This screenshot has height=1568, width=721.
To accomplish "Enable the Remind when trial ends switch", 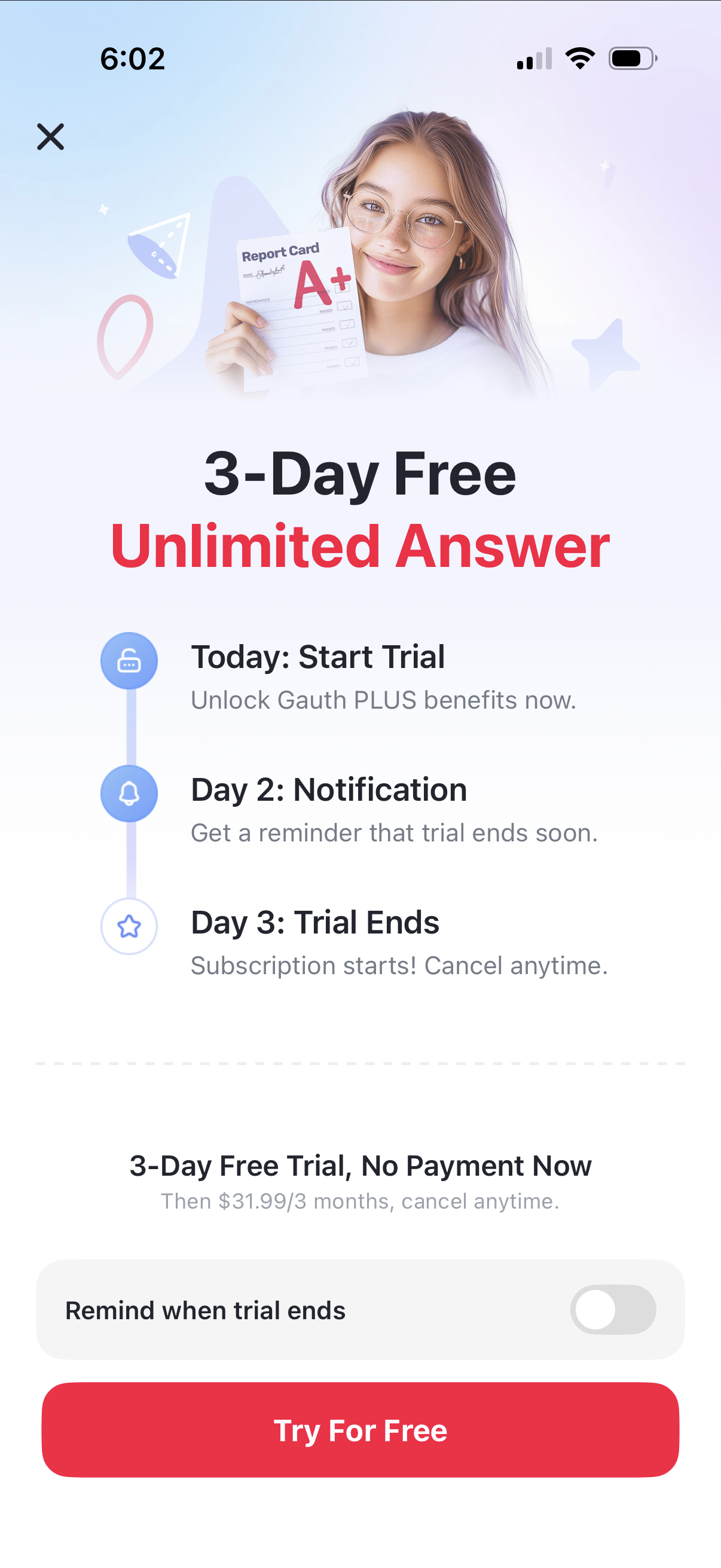I will click(x=612, y=1309).
